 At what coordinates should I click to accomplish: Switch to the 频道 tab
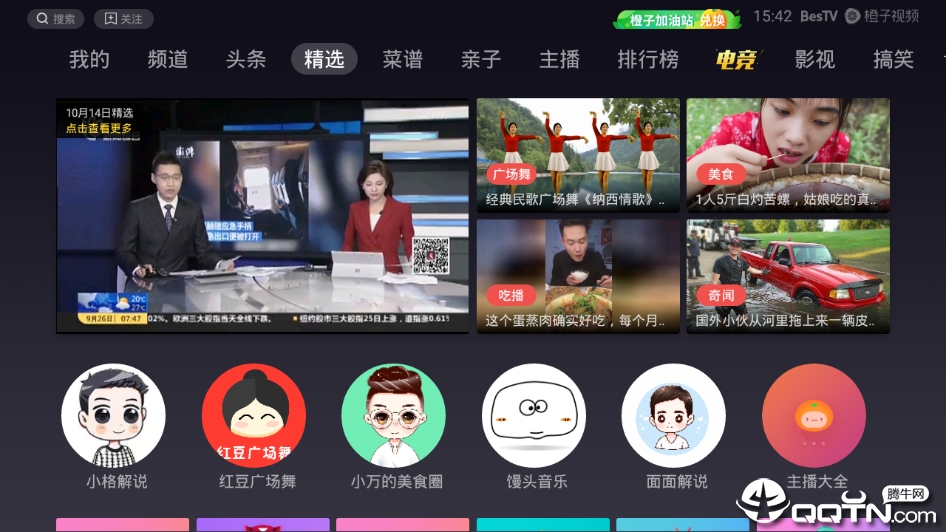167,59
